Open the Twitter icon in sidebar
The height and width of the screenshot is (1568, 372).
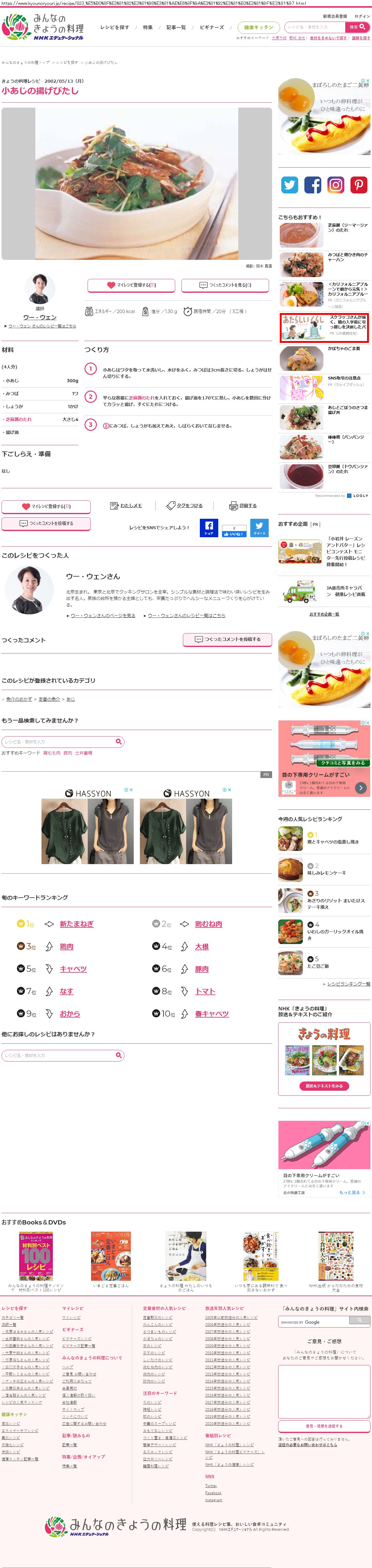(x=290, y=185)
